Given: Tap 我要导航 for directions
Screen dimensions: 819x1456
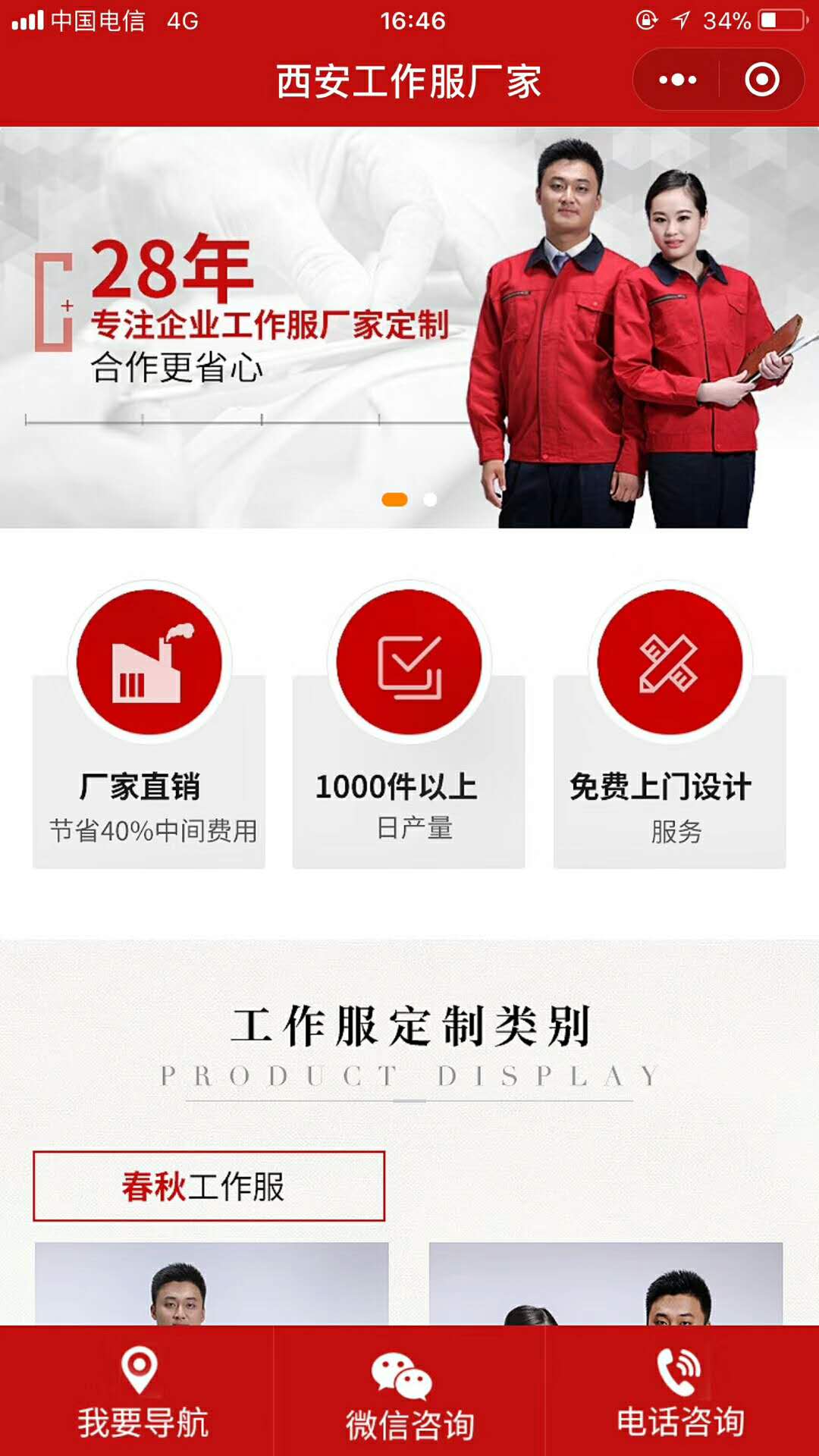Looking at the screenshot, I should coord(140,1392).
